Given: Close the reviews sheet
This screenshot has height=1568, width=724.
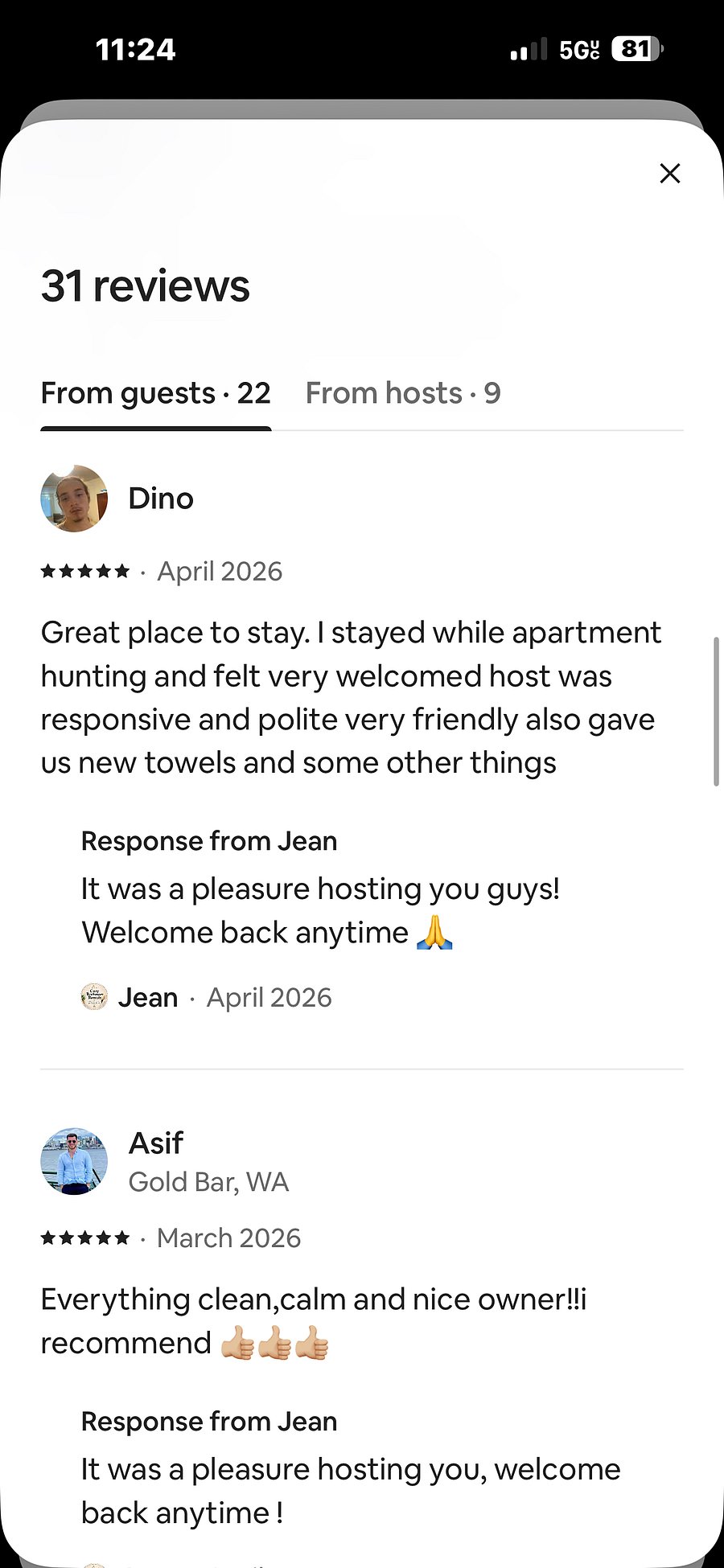Looking at the screenshot, I should 669,173.
